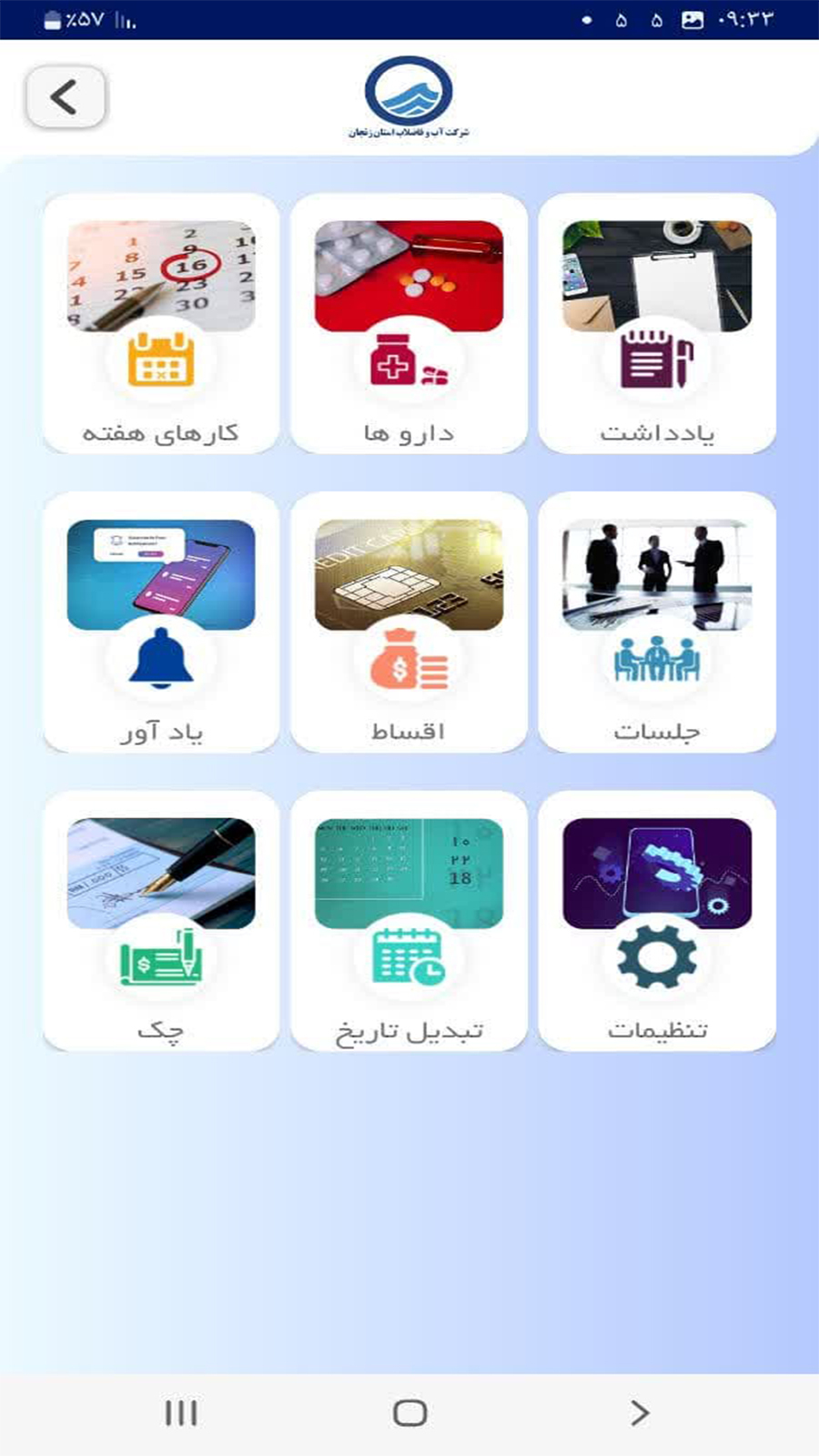Open the دارو ها (medicines) card
Screen dimensions: 819x1456
coord(409,323)
